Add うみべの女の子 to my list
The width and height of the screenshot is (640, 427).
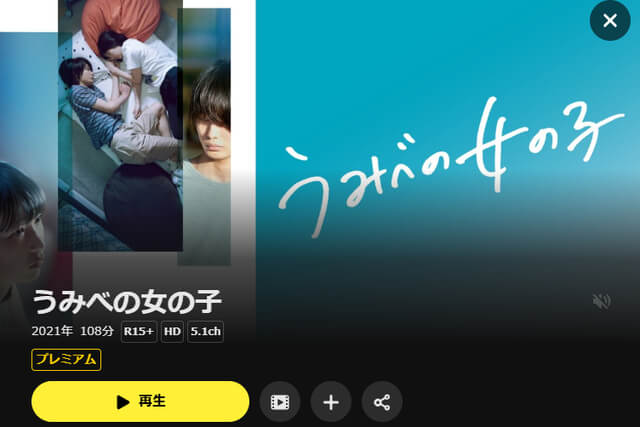pyautogui.click(x=331, y=403)
